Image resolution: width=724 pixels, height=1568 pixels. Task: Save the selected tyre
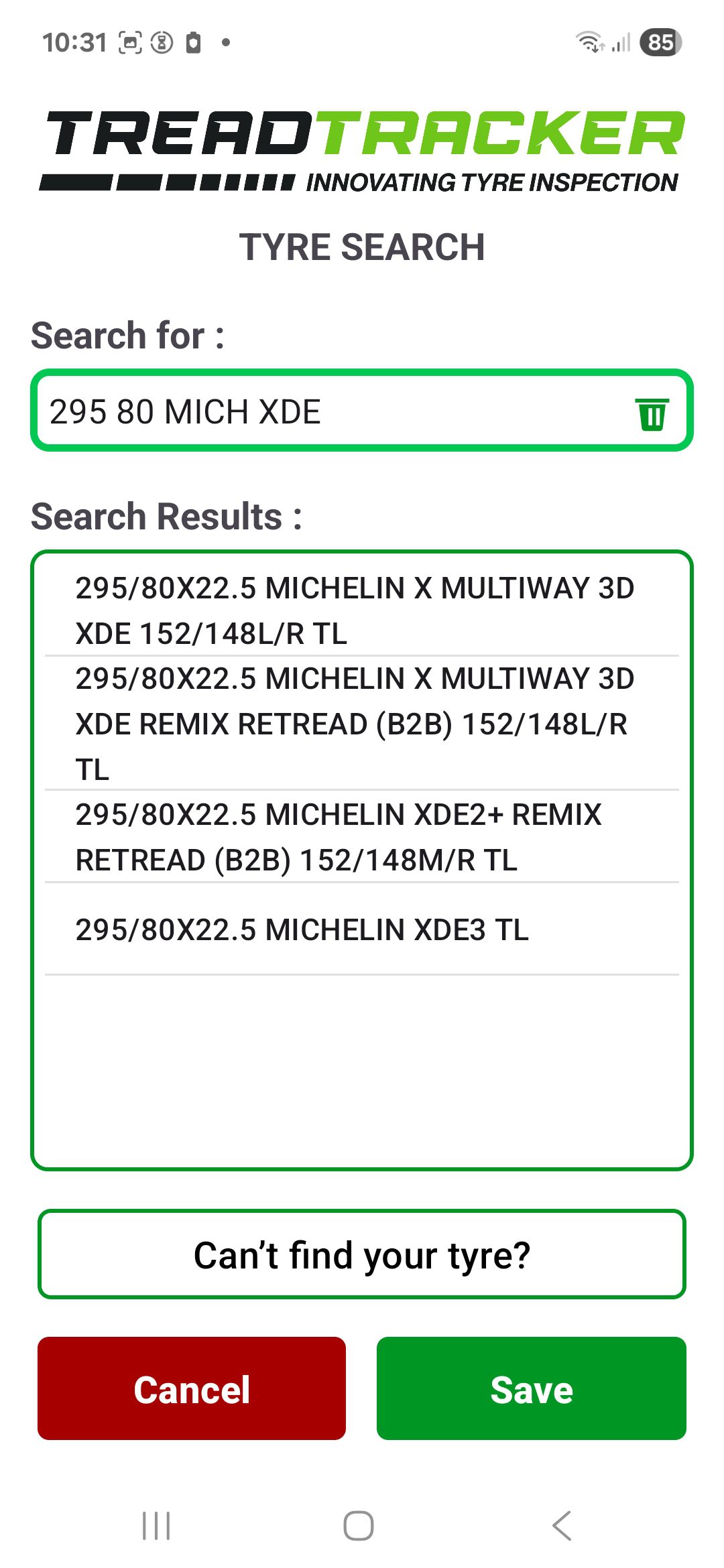531,1388
